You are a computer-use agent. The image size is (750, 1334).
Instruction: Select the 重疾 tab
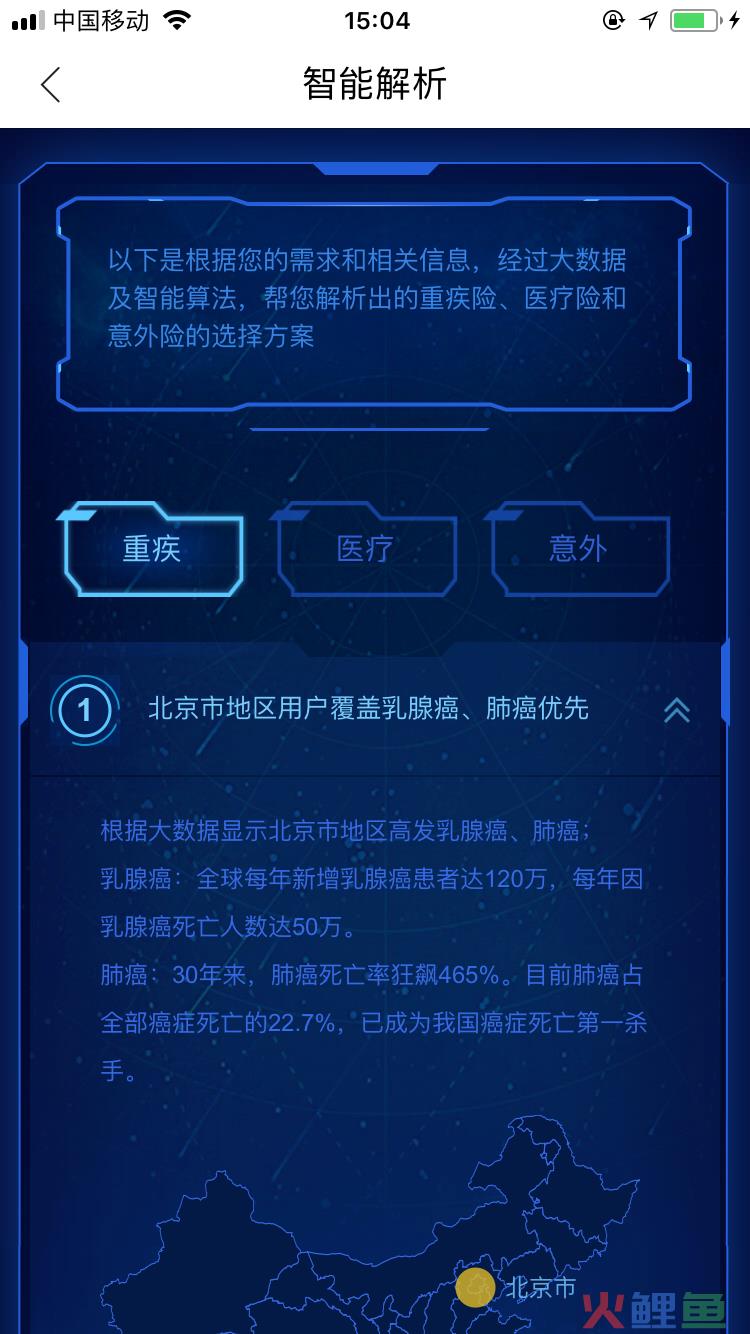[152, 549]
